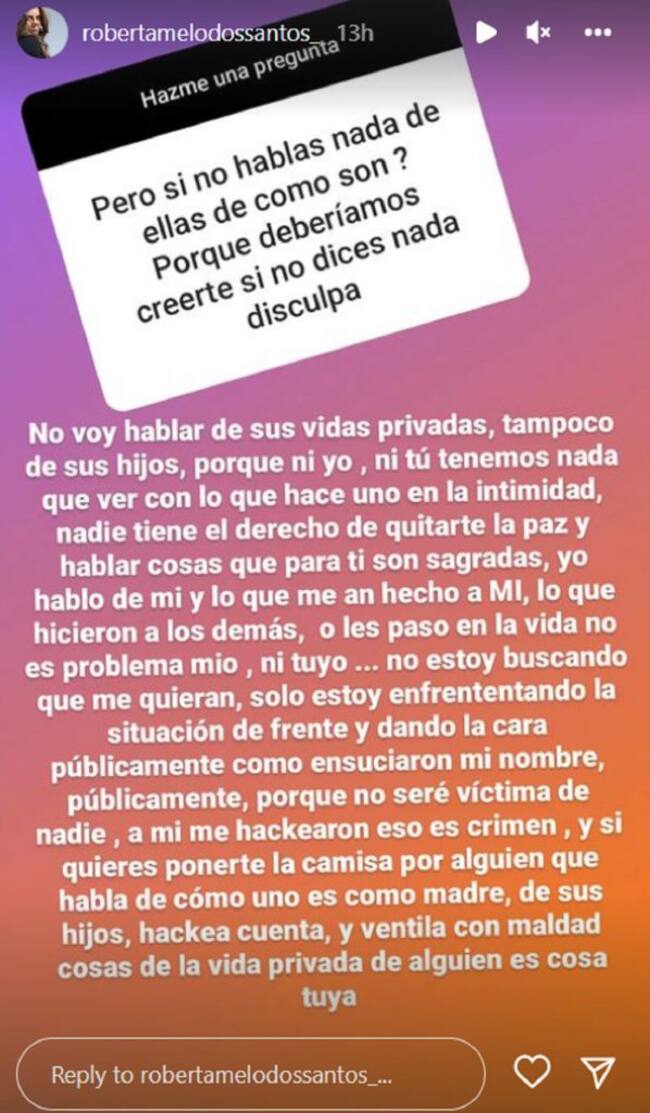Unmute the story sound
This screenshot has height=1113, width=650.
tap(539, 32)
